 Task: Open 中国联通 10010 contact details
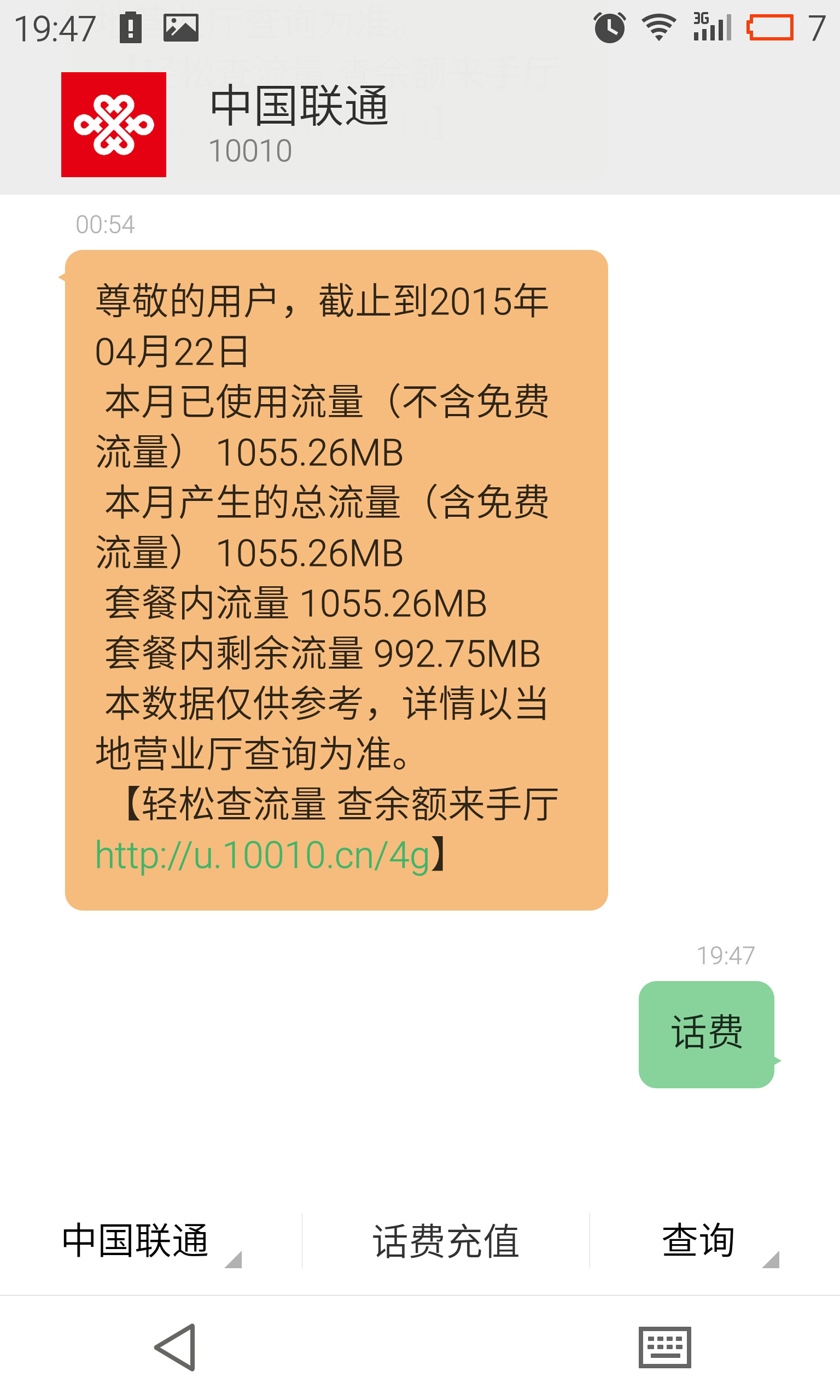pos(298,124)
